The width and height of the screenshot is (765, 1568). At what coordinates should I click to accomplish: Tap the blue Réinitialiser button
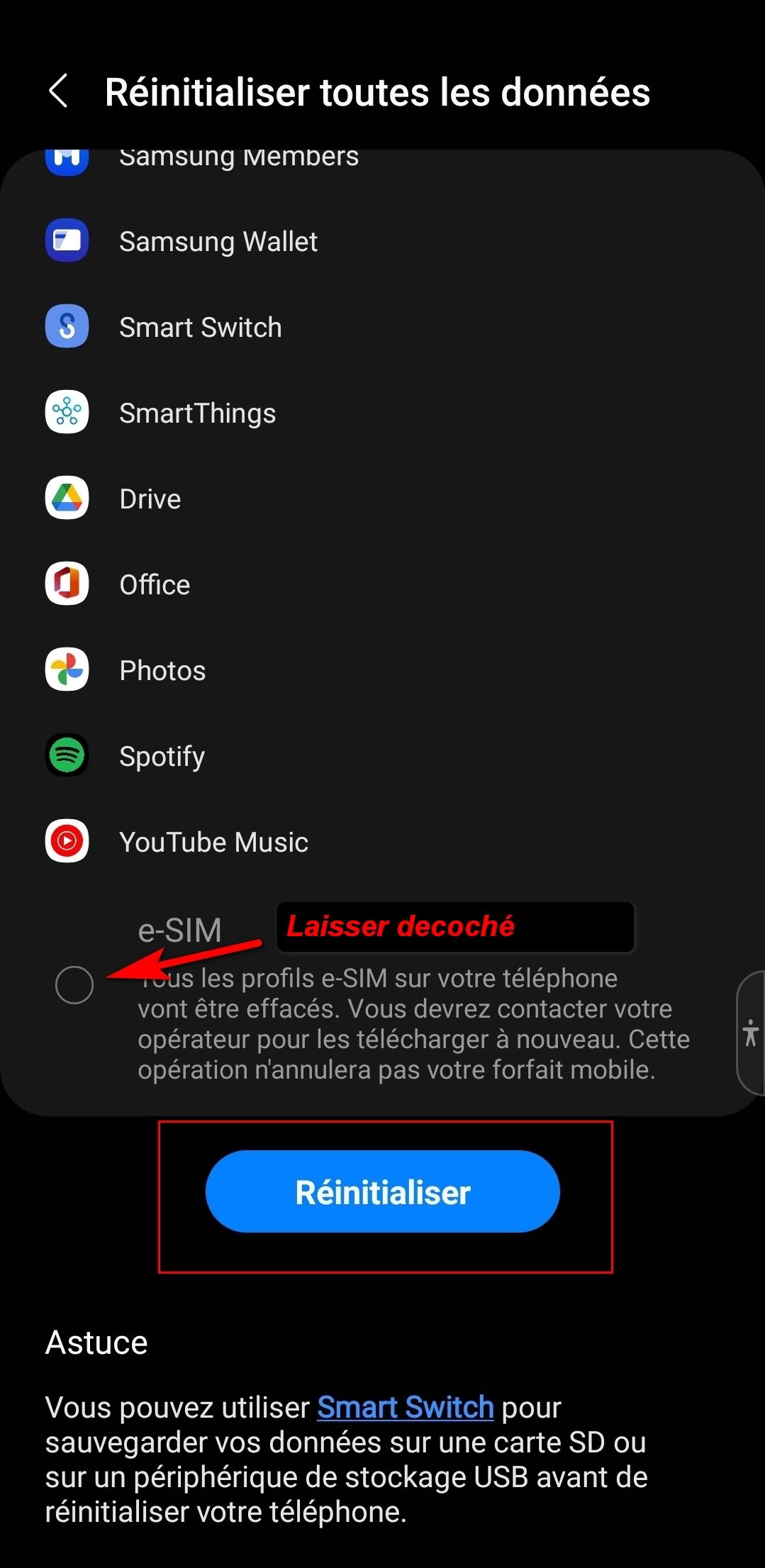(382, 1191)
